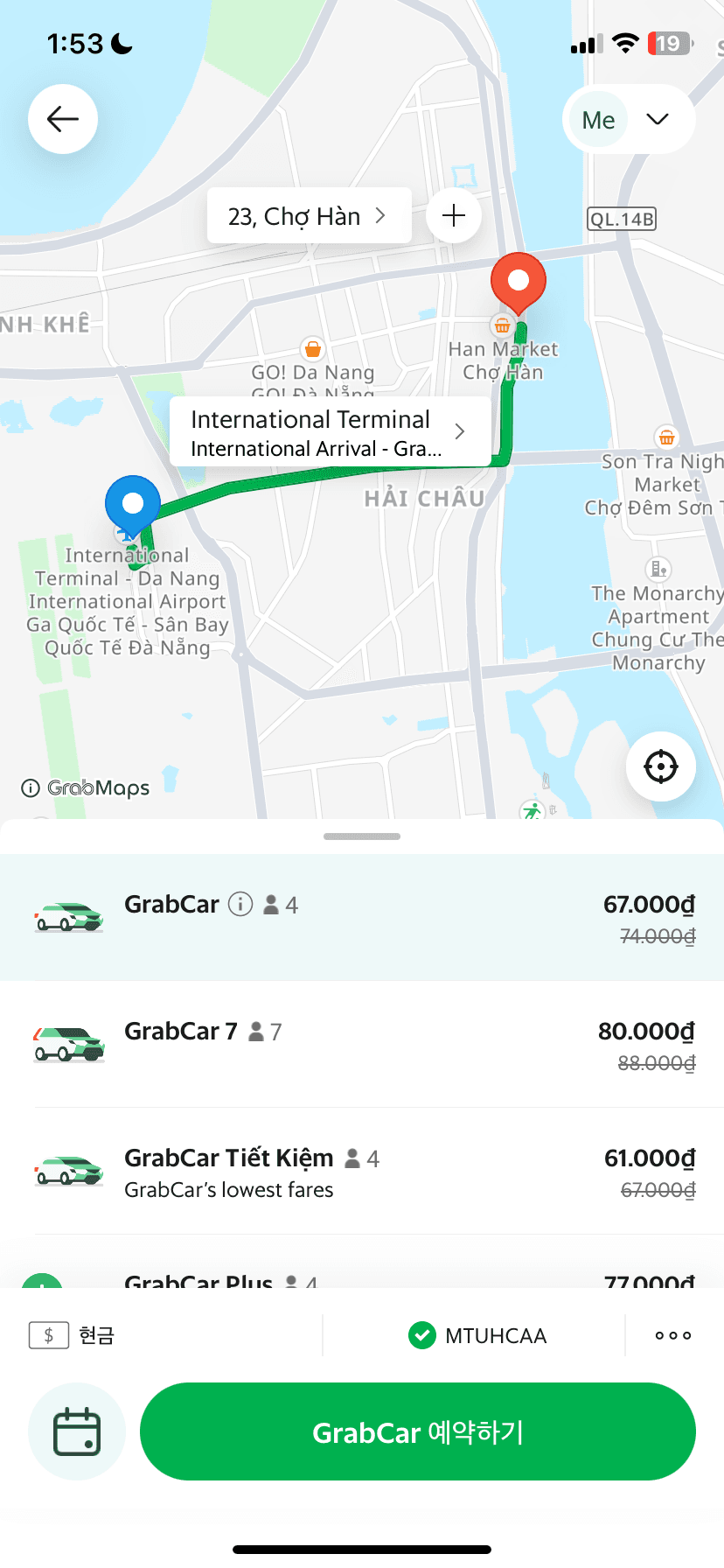
Task: Open the MTUHCAA promo code
Action: [x=477, y=1335]
